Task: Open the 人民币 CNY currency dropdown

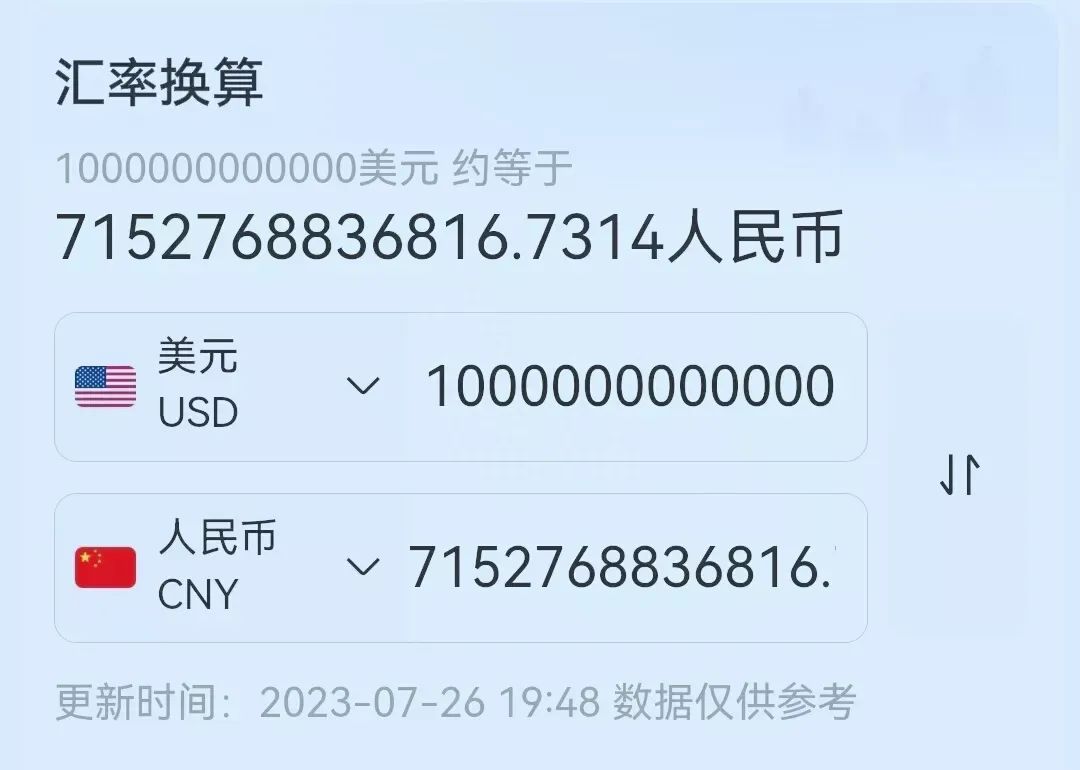Action: [x=362, y=568]
